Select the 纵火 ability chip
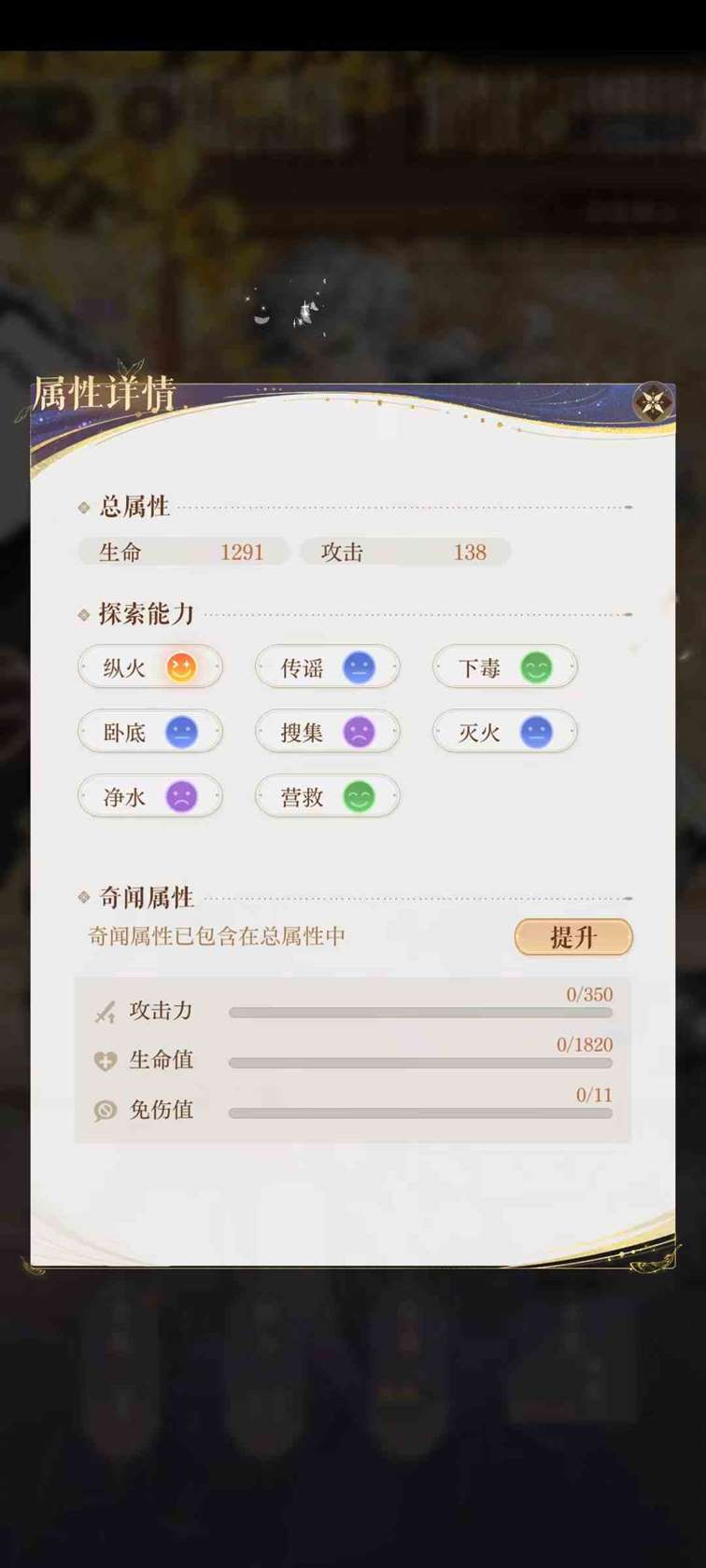 150,667
